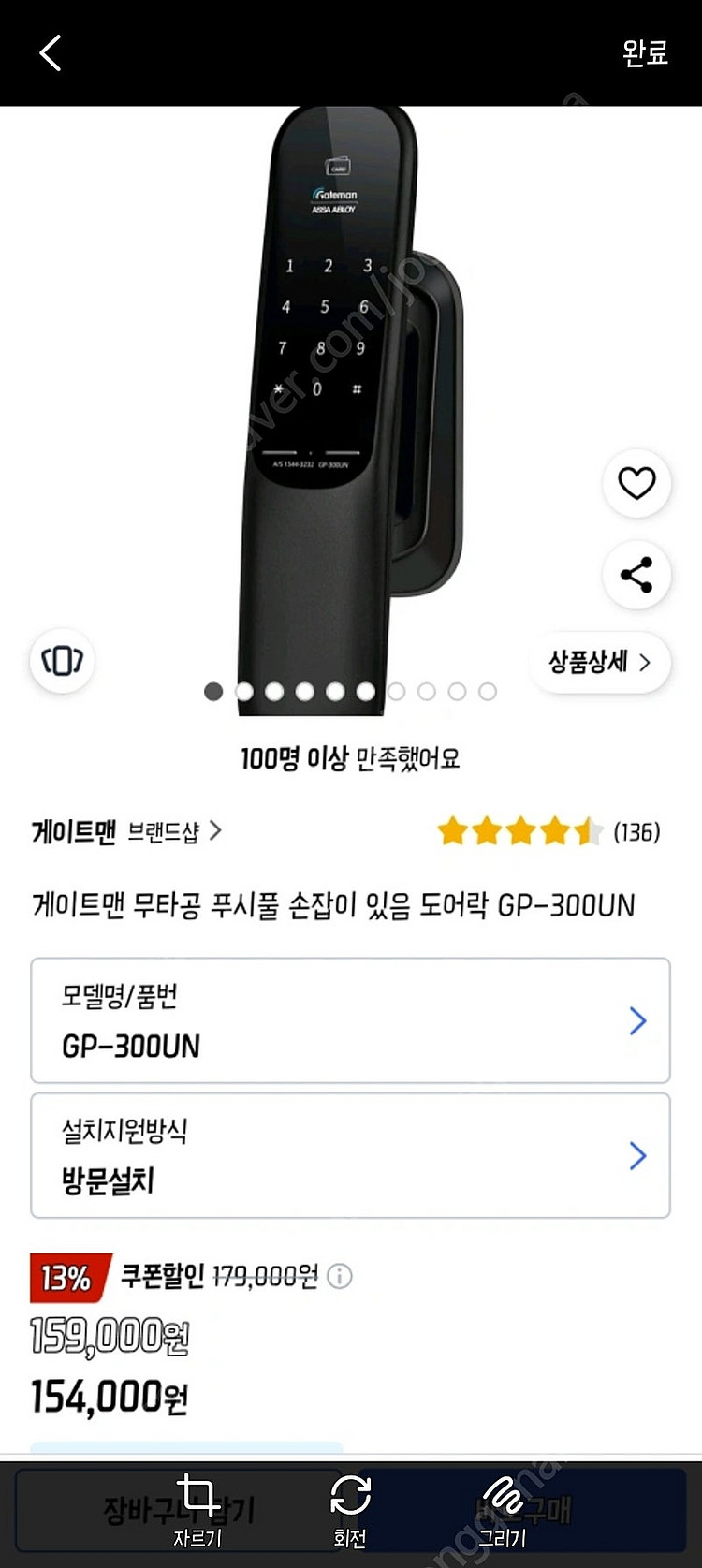Rotate the image with 회전
Screen dimensions: 702x1568
350,1510
